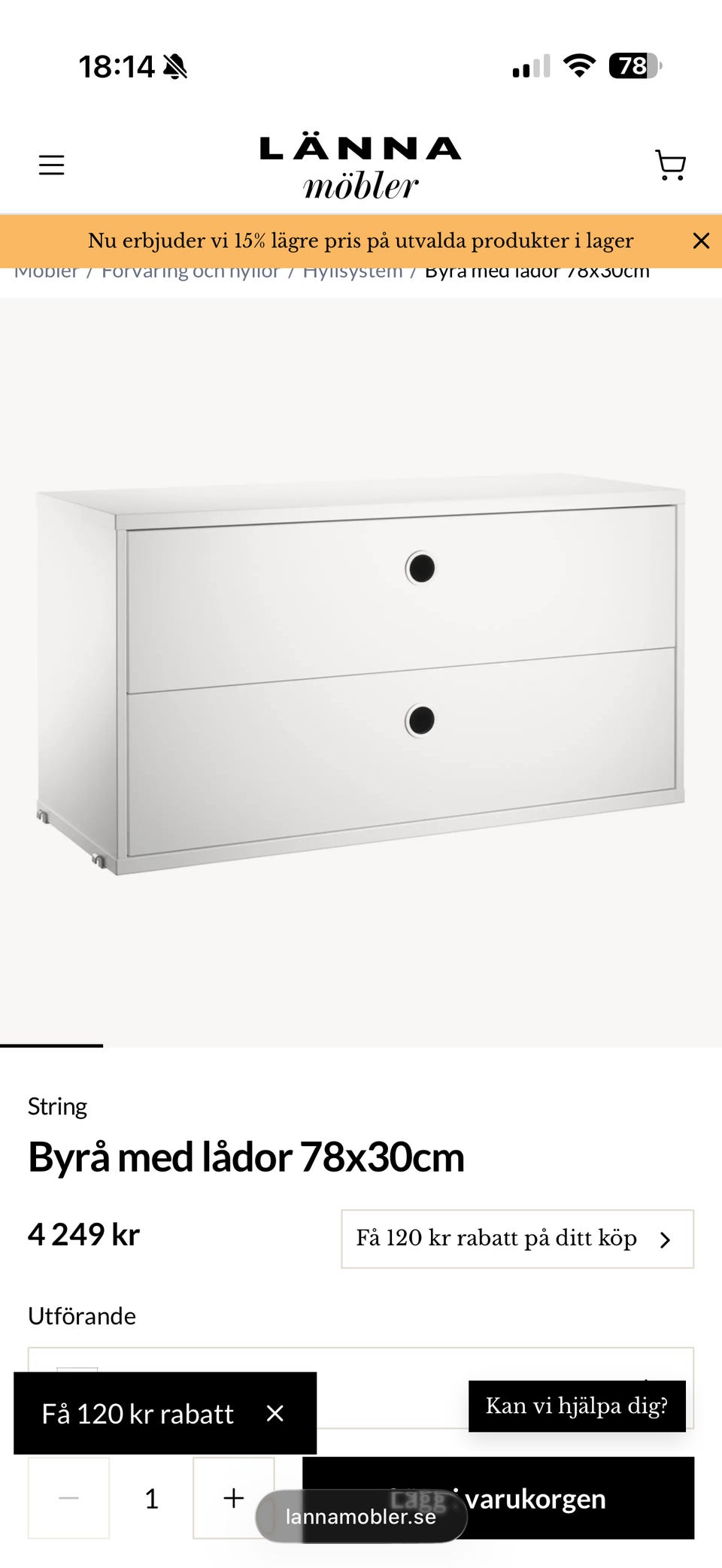Open 'Få 120 kr rabatt på ditt köp'
Viewport: 722px width, 1568px height.
[517, 1239]
